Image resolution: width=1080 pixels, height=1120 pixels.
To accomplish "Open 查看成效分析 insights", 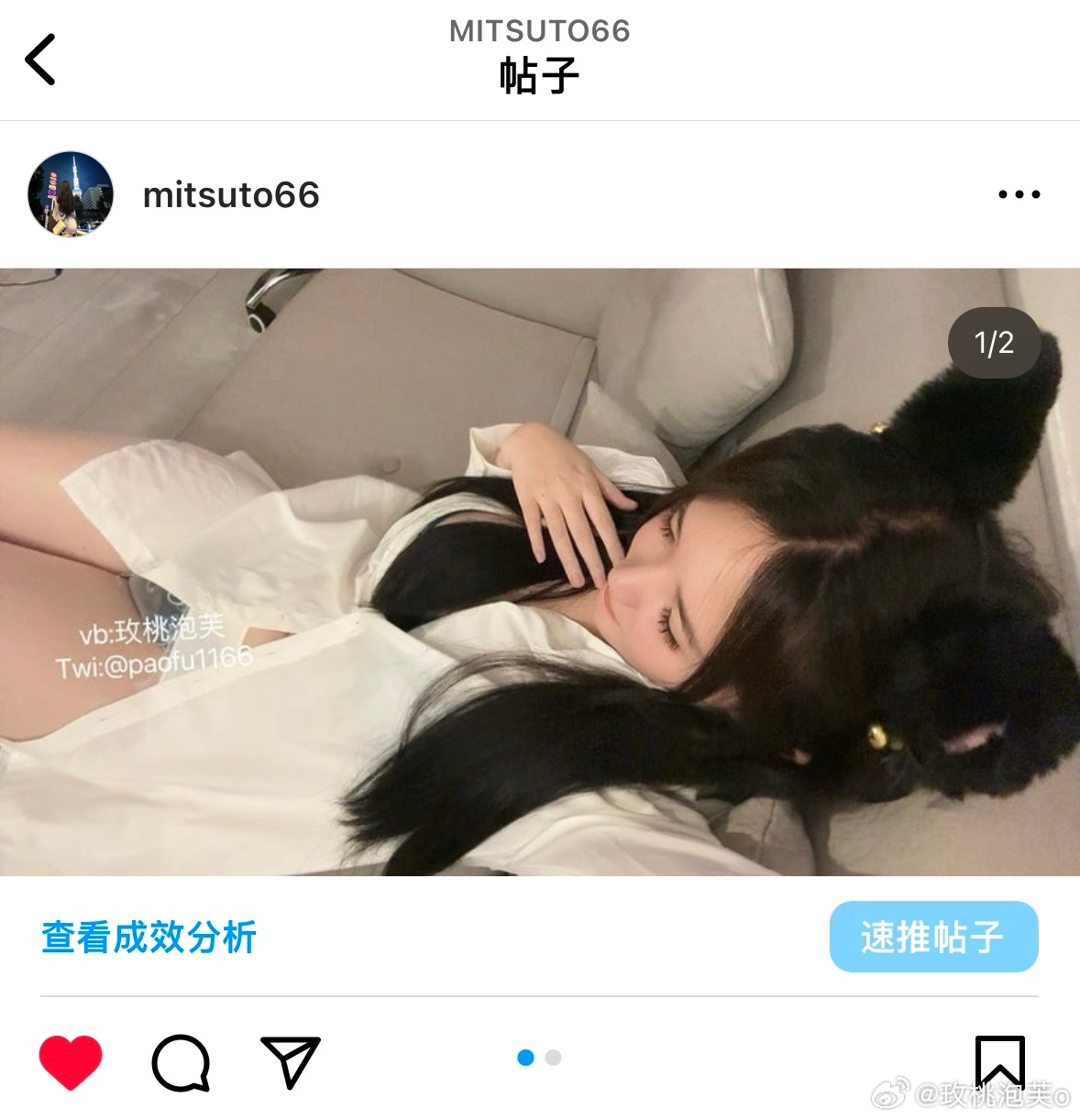I will tap(149, 937).
